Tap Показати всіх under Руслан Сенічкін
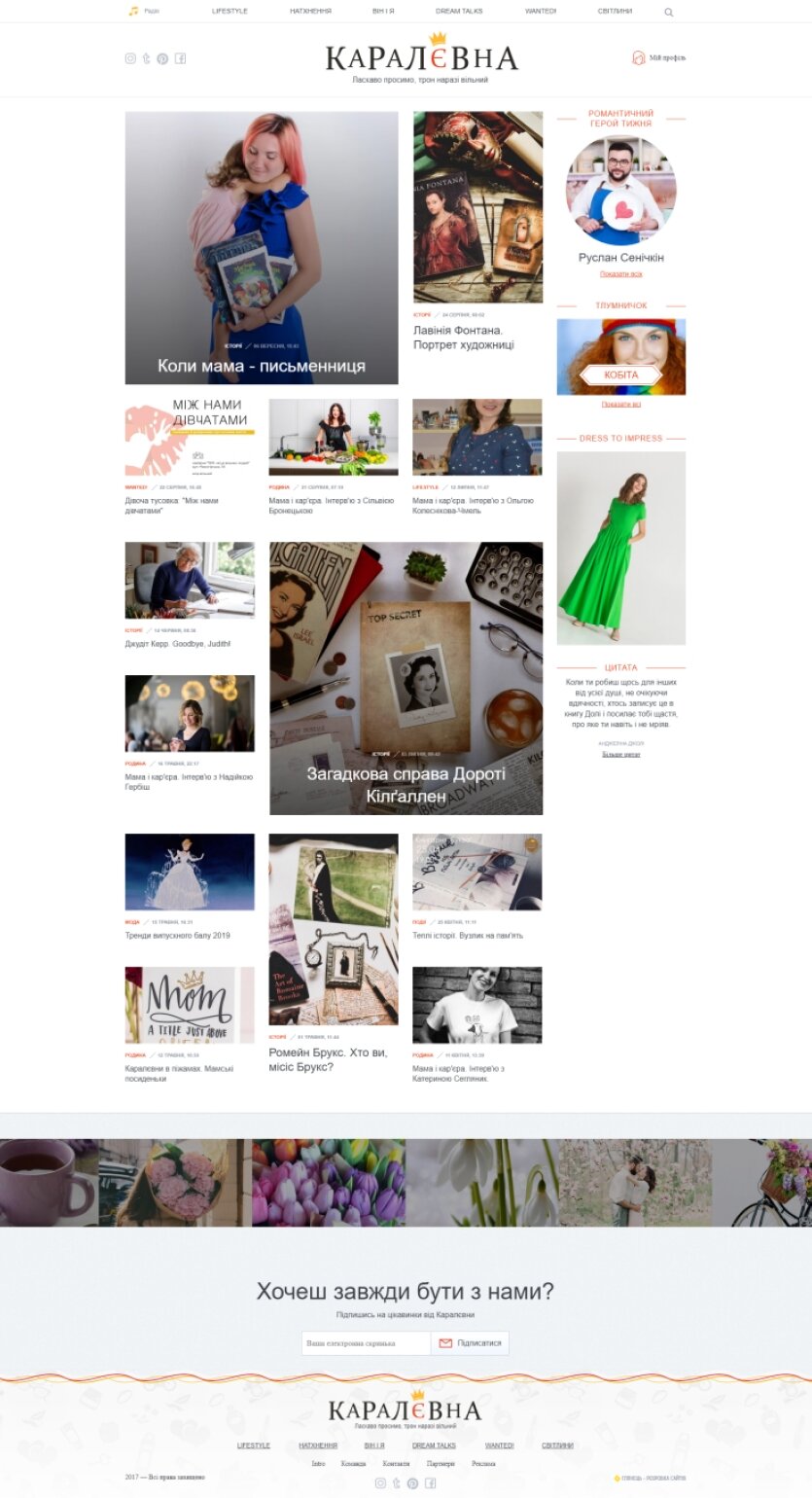Image resolution: width=812 pixels, height=1498 pixels. pos(620,274)
